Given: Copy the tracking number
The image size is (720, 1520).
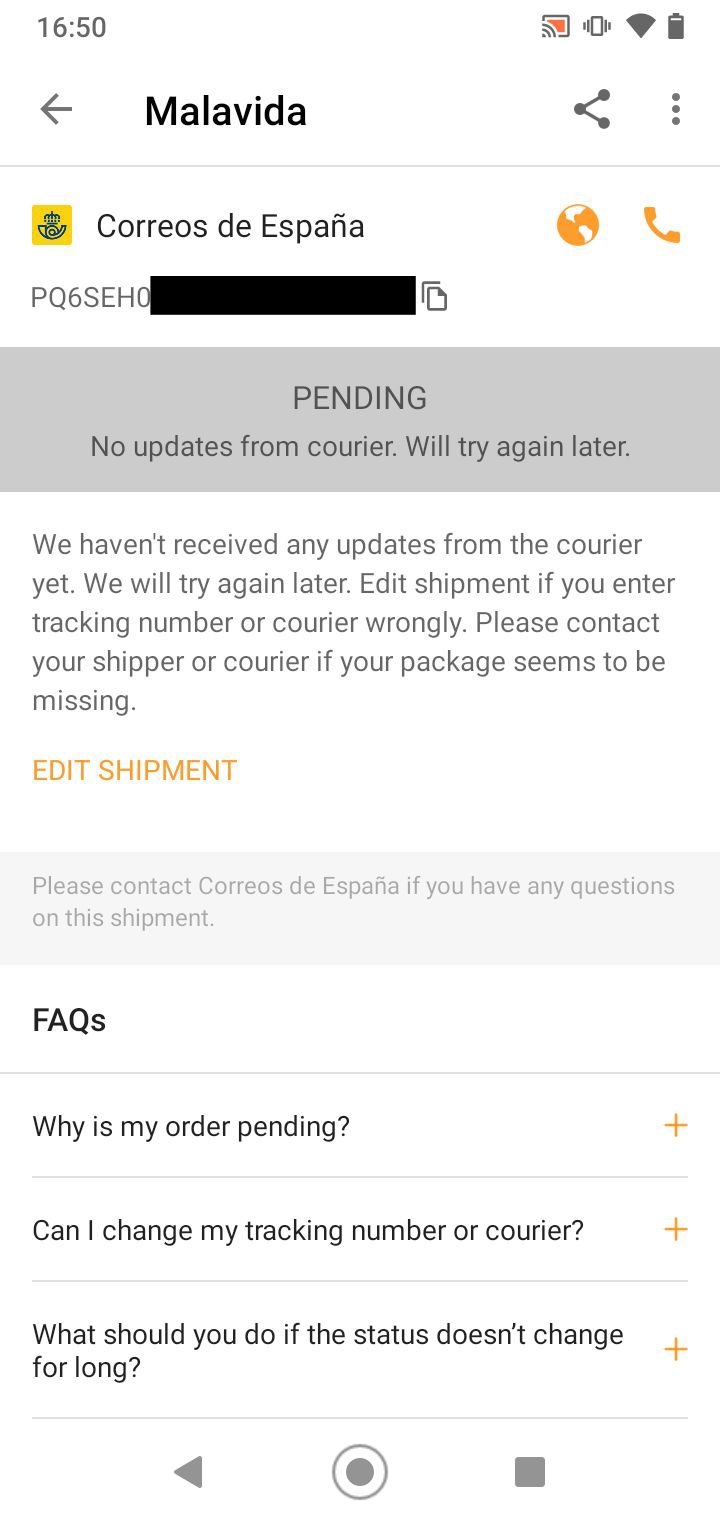Looking at the screenshot, I should (434, 297).
